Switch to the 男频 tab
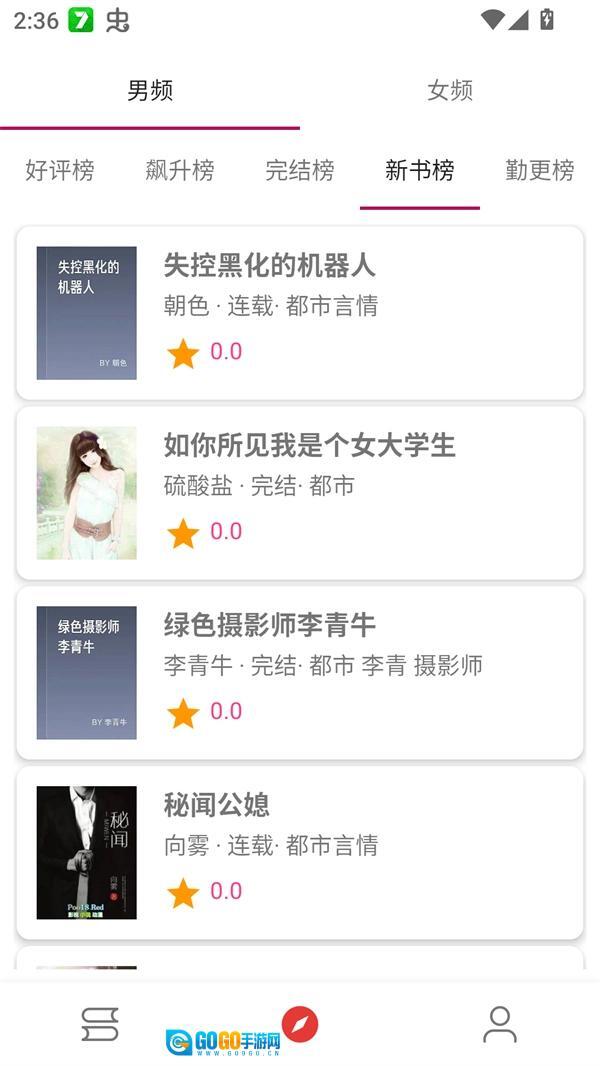The image size is (600, 1066). [150, 91]
